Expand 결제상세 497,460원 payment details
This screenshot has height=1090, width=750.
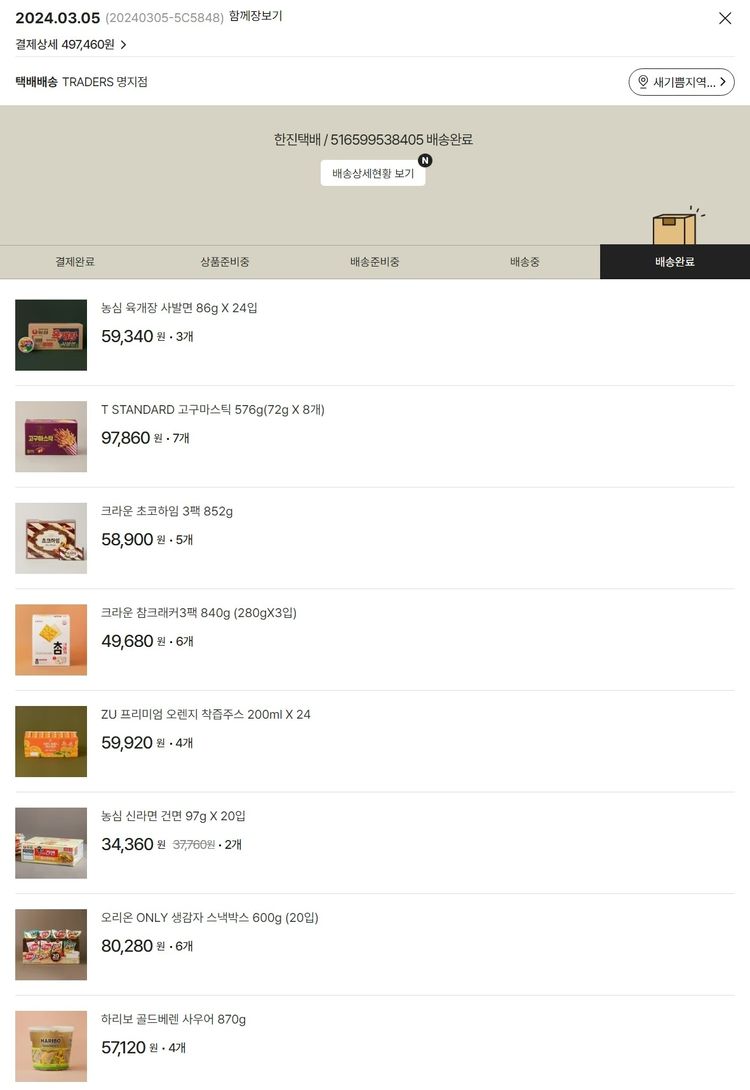(71, 45)
